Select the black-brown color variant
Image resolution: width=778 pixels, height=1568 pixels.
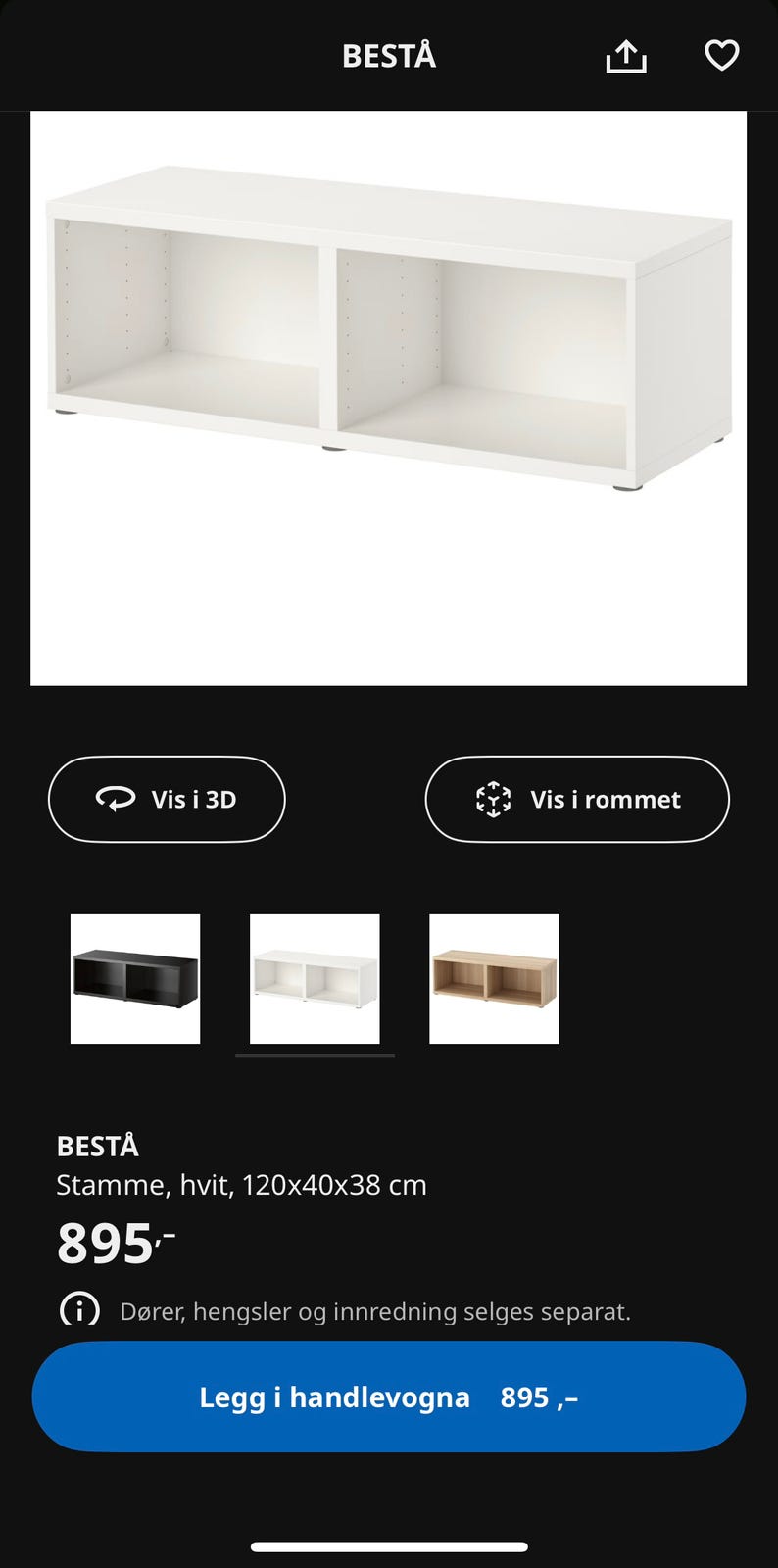pos(135,979)
